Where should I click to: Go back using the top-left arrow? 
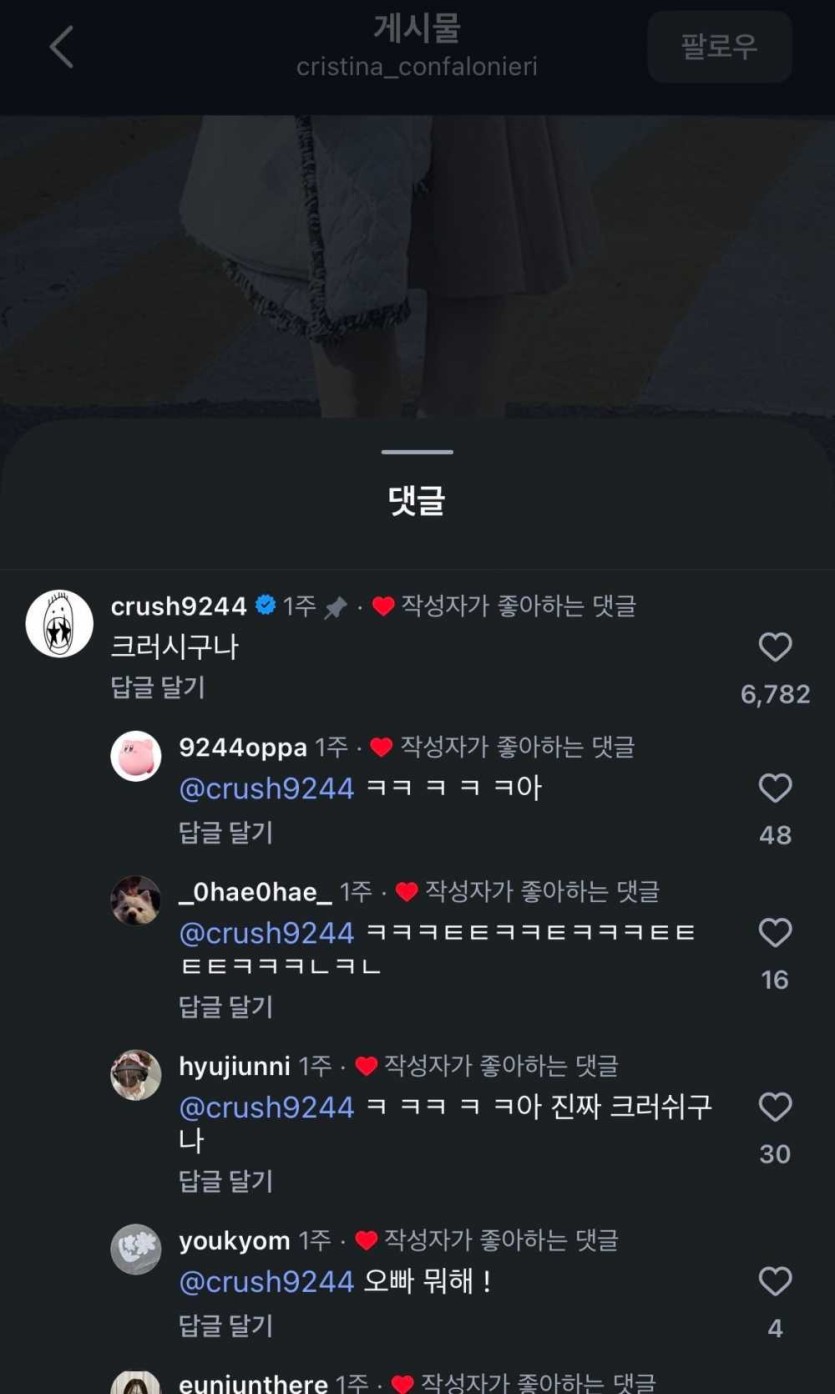click(62, 48)
